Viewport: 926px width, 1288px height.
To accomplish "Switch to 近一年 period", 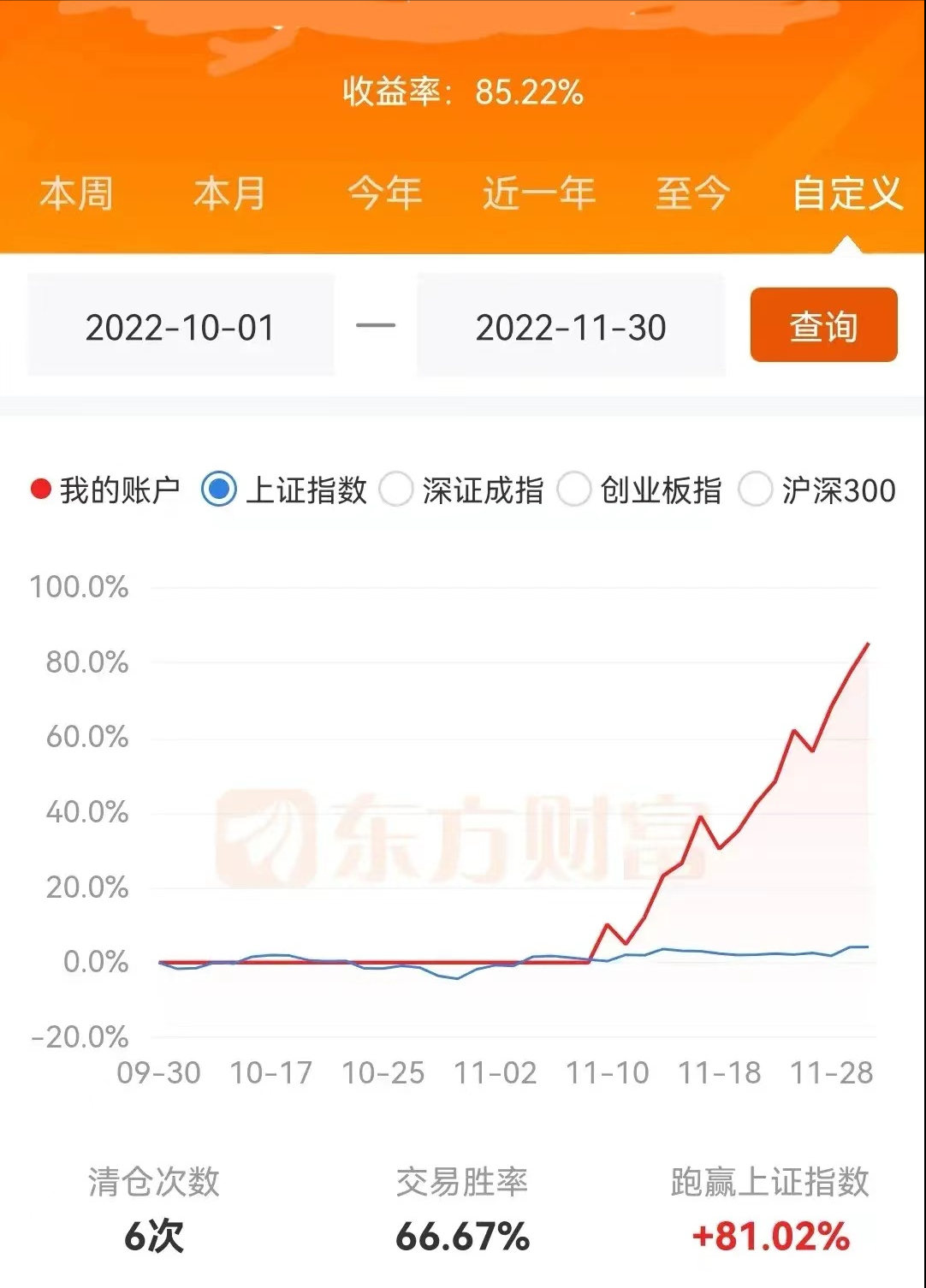I will [538, 193].
